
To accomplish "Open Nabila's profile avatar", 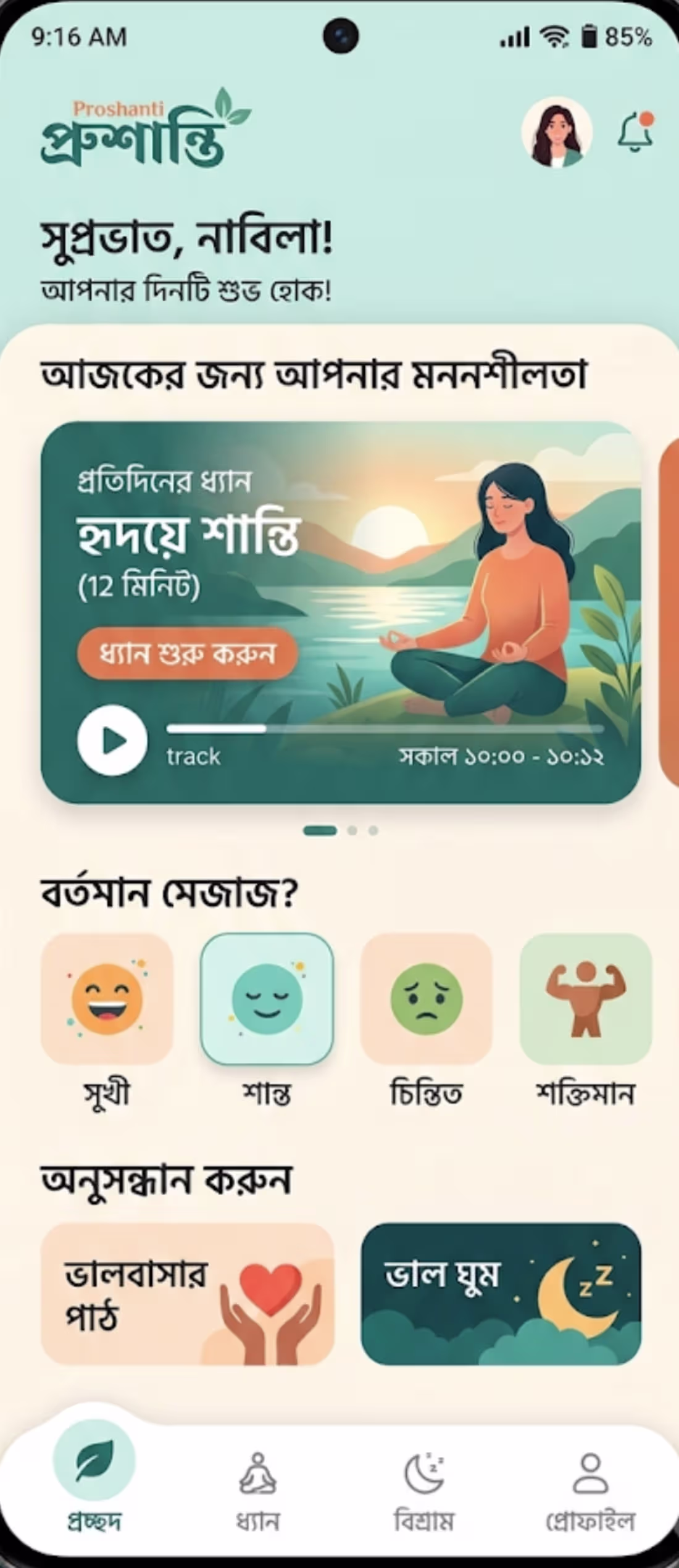I will [x=556, y=132].
